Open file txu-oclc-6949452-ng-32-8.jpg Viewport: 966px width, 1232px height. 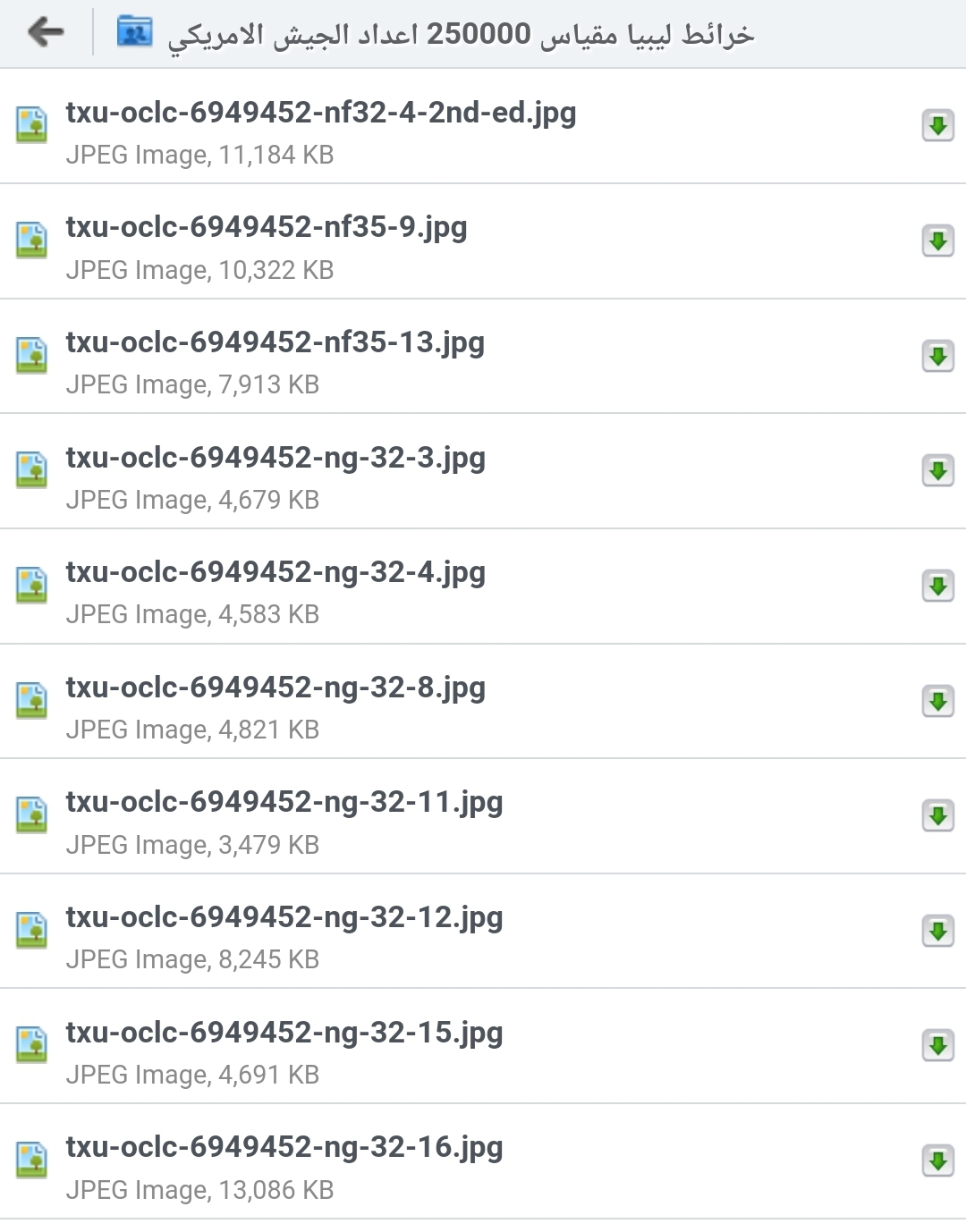(483, 702)
